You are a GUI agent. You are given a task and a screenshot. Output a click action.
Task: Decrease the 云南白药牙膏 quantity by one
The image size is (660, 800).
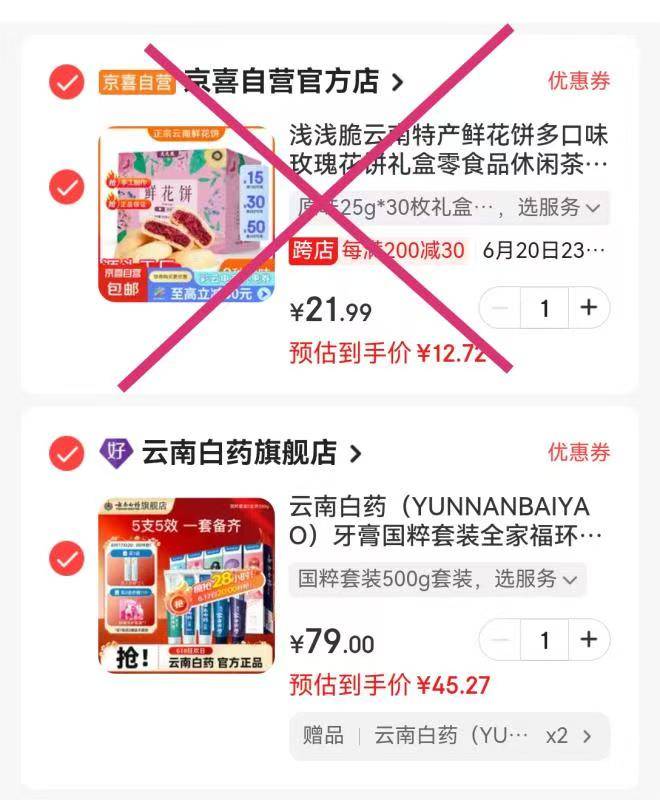click(501, 639)
